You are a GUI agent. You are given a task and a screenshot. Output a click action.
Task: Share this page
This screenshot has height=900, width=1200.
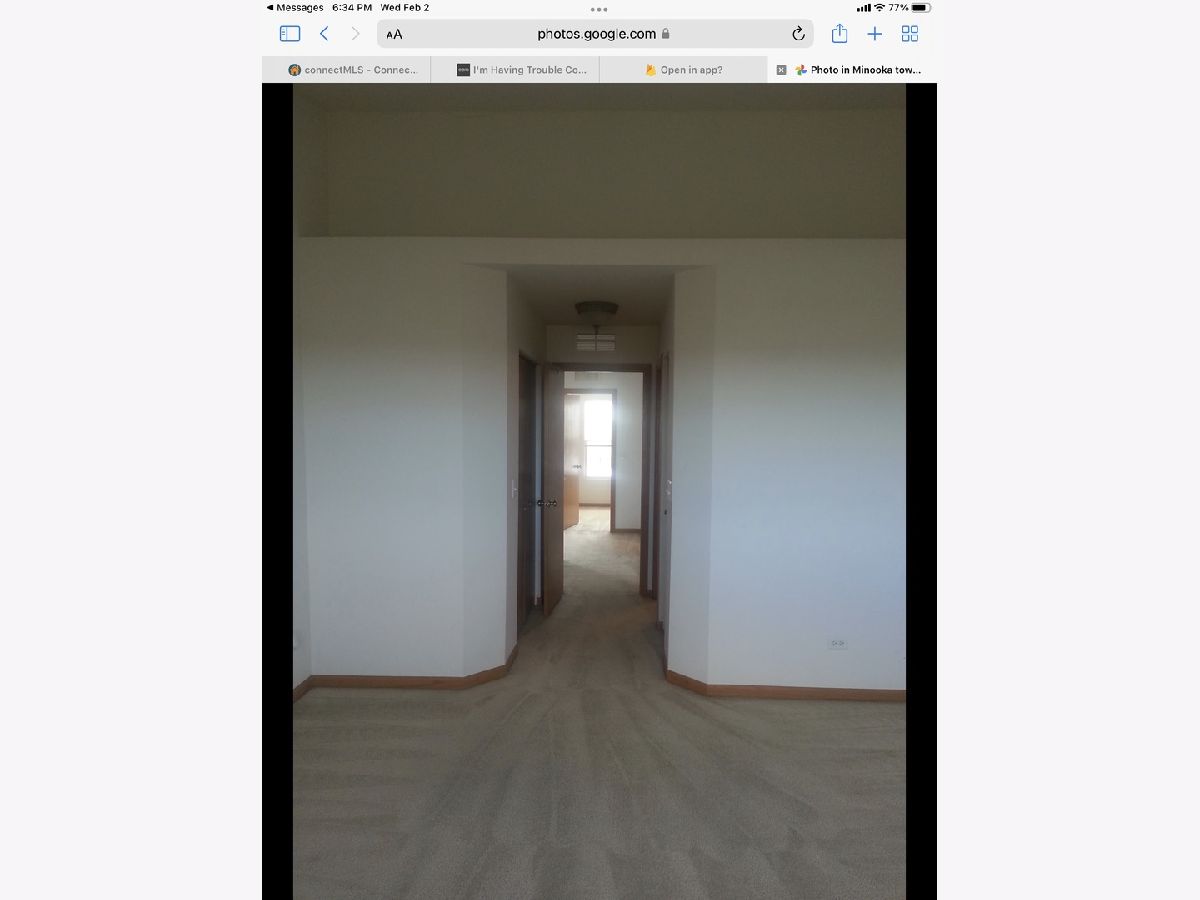[x=839, y=34]
